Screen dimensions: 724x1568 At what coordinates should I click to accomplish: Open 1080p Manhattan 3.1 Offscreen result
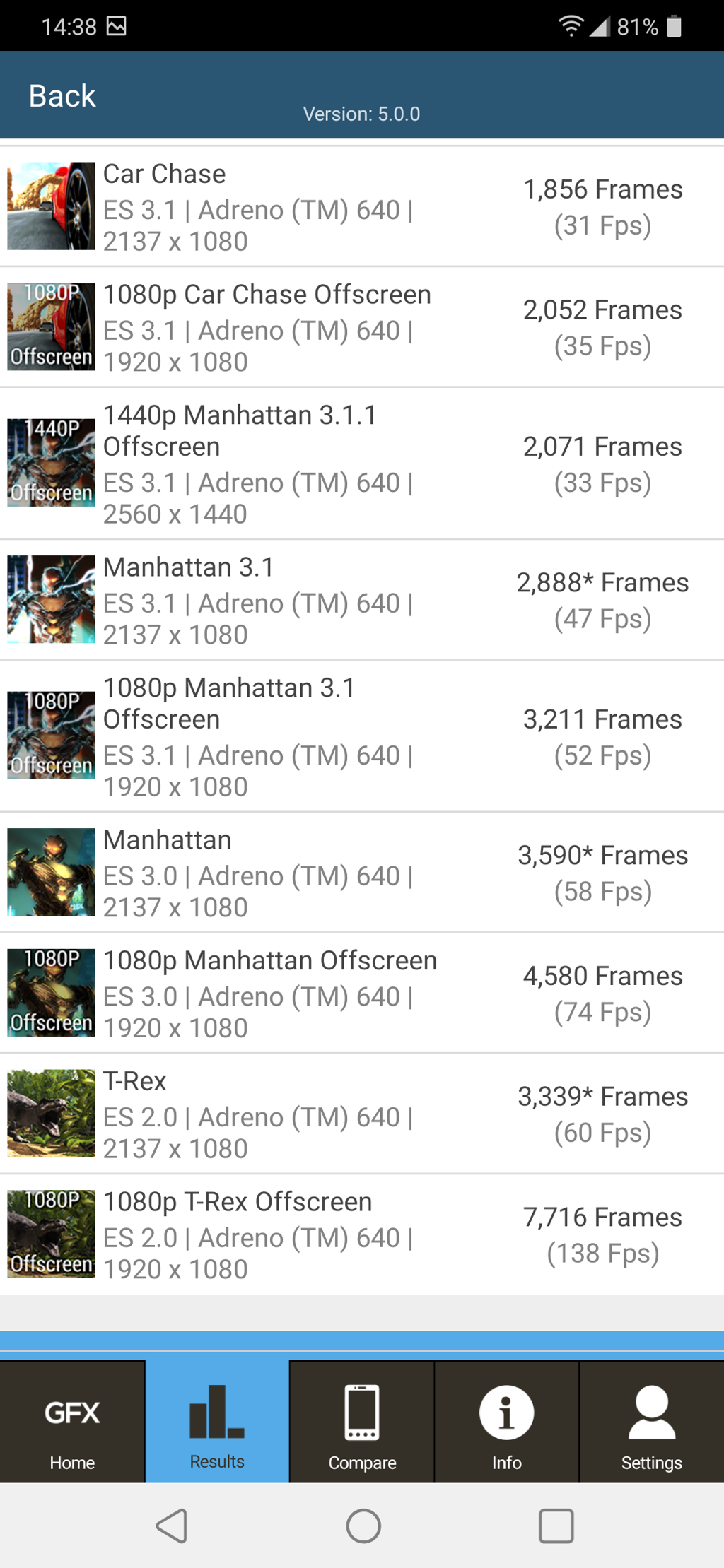click(x=362, y=736)
